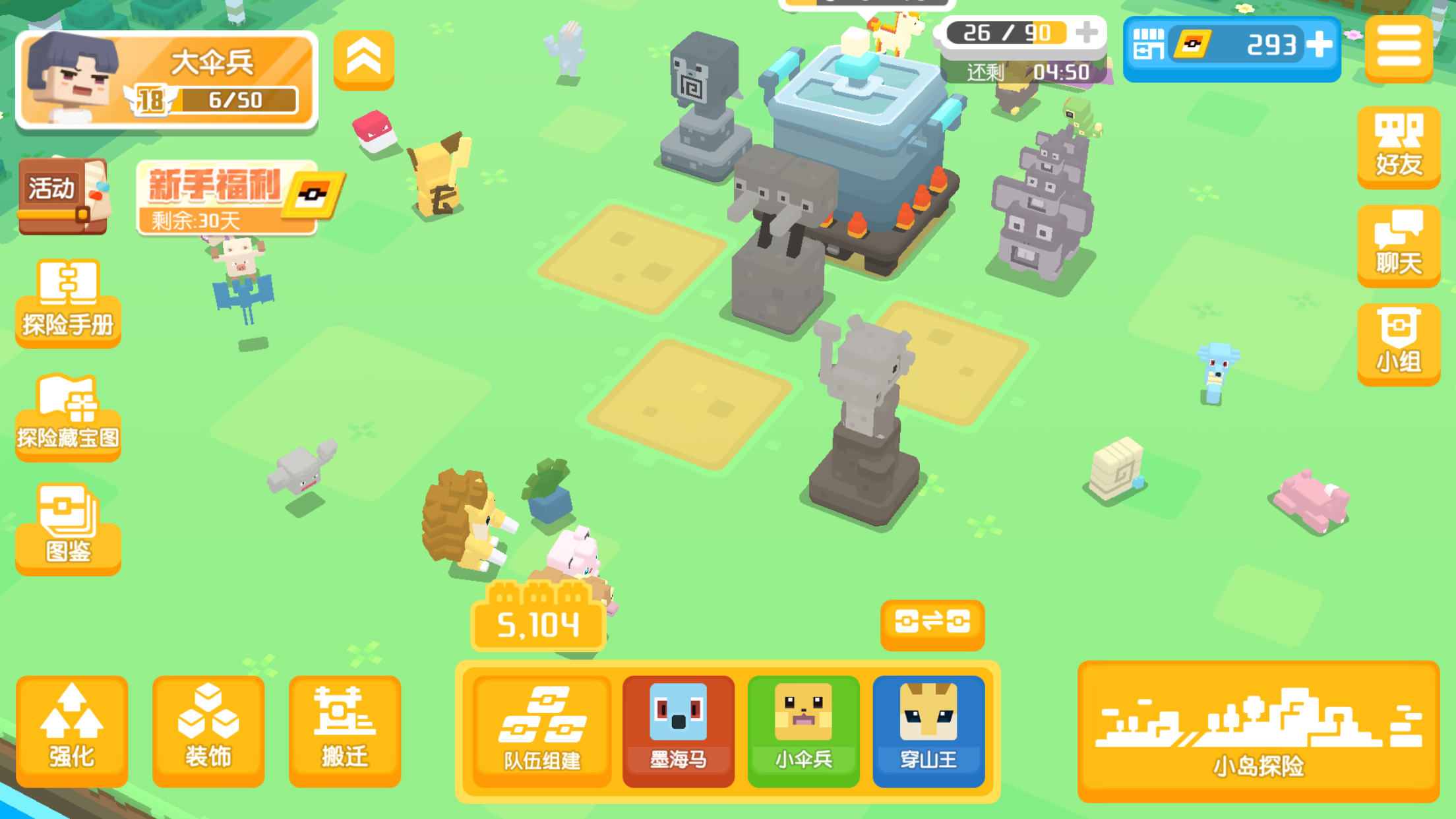The width and height of the screenshot is (1456, 819).
Task: Tap 搬迁 relocate button
Action: tap(344, 731)
